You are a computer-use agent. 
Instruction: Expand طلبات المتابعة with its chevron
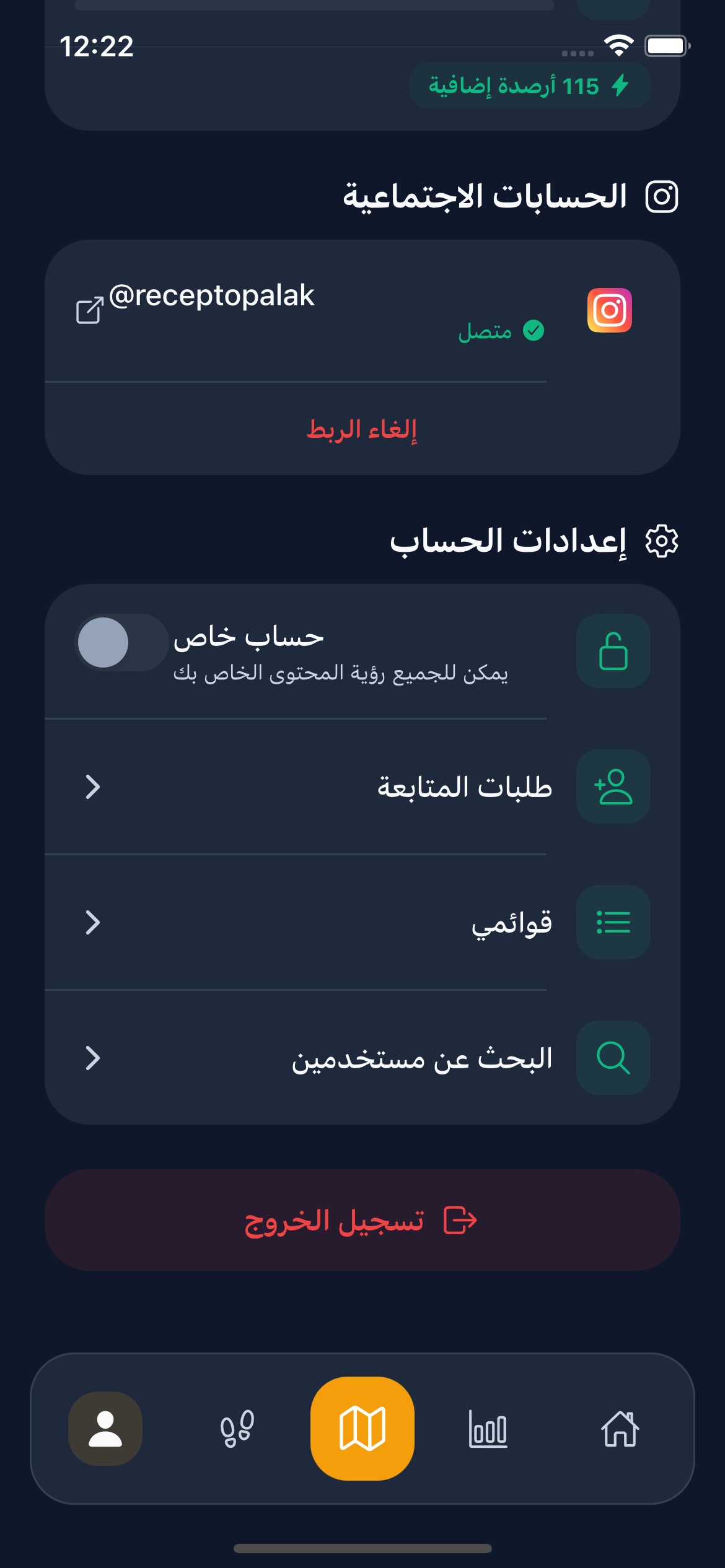click(x=92, y=786)
